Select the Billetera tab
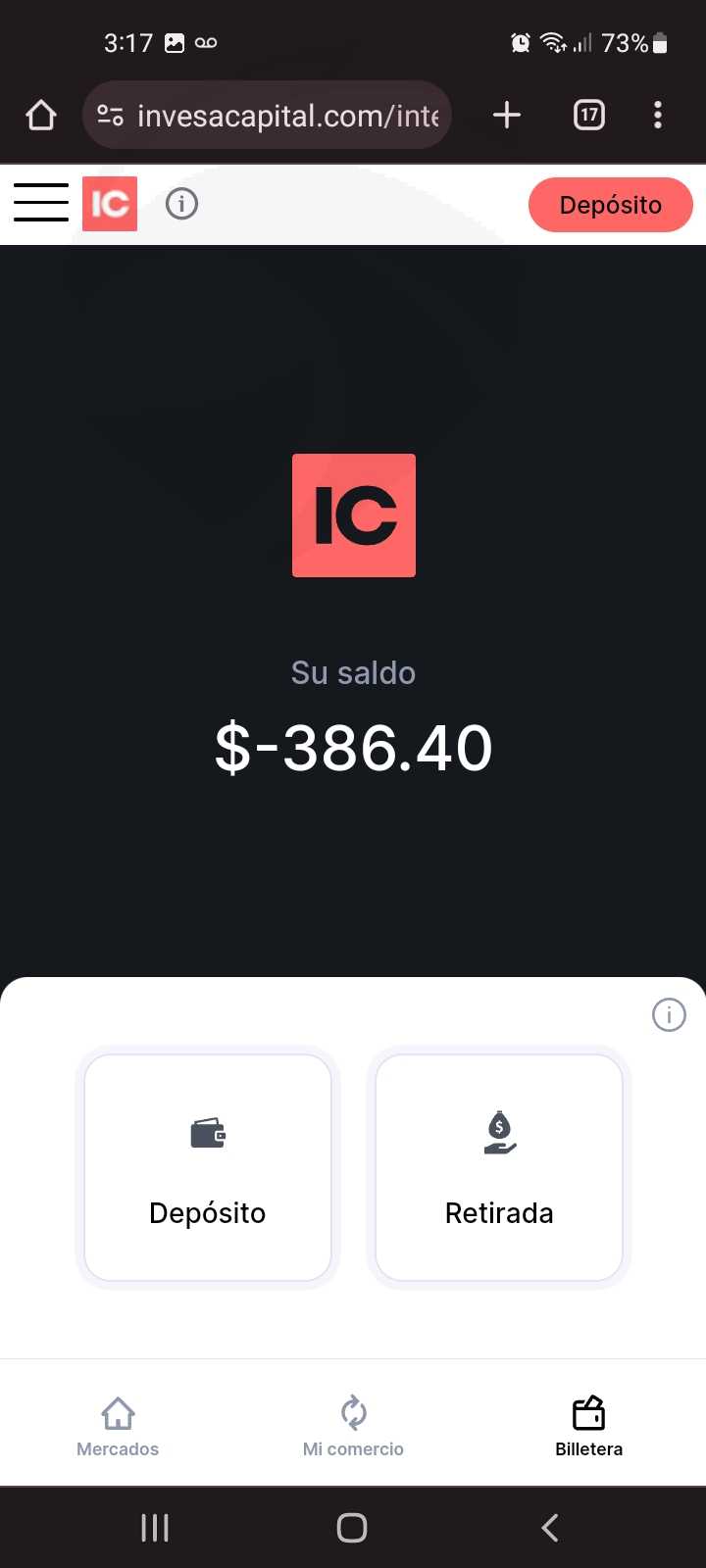 (x=588, y=1426)
